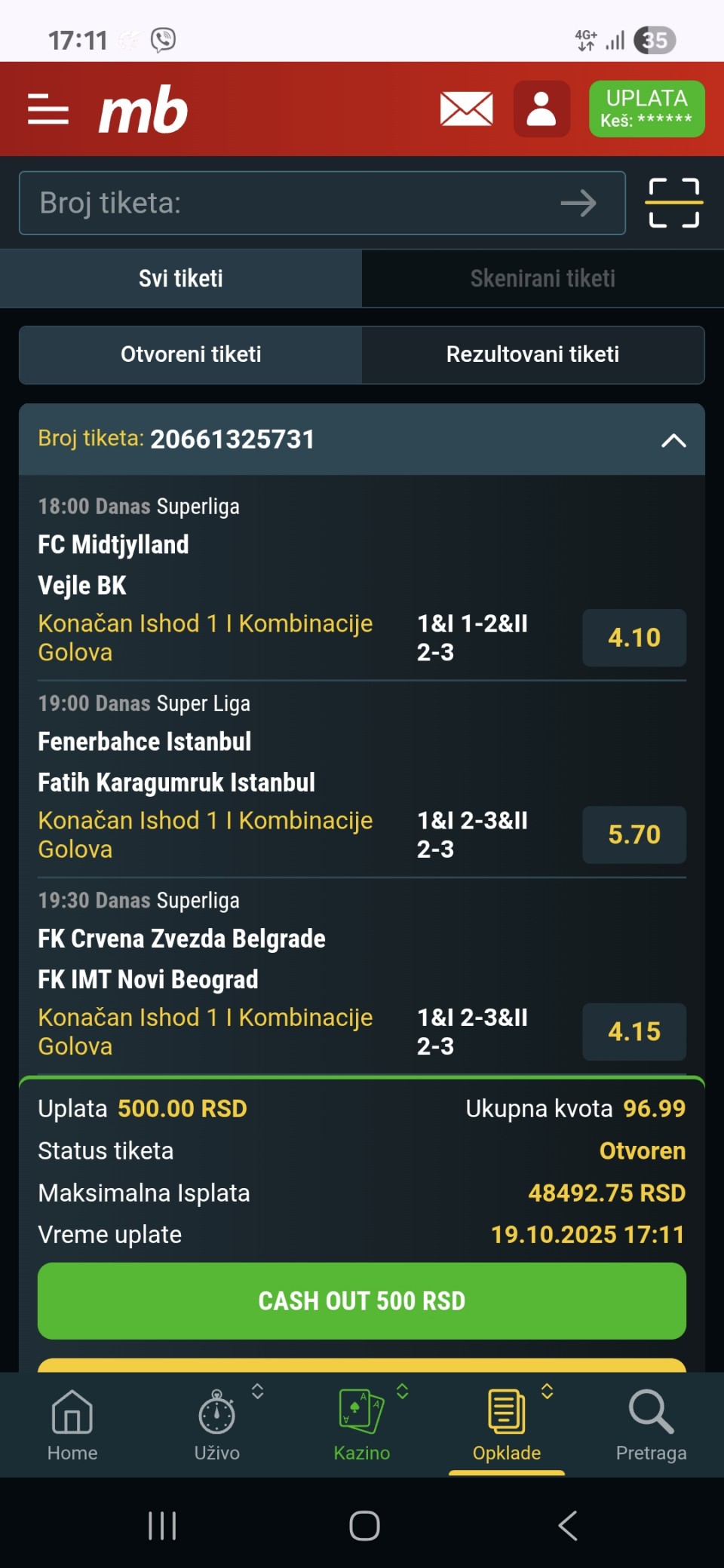Tap the green UPLATA deposit button
The height and width of the screenshot is (1568, 724).
[646, 109]
